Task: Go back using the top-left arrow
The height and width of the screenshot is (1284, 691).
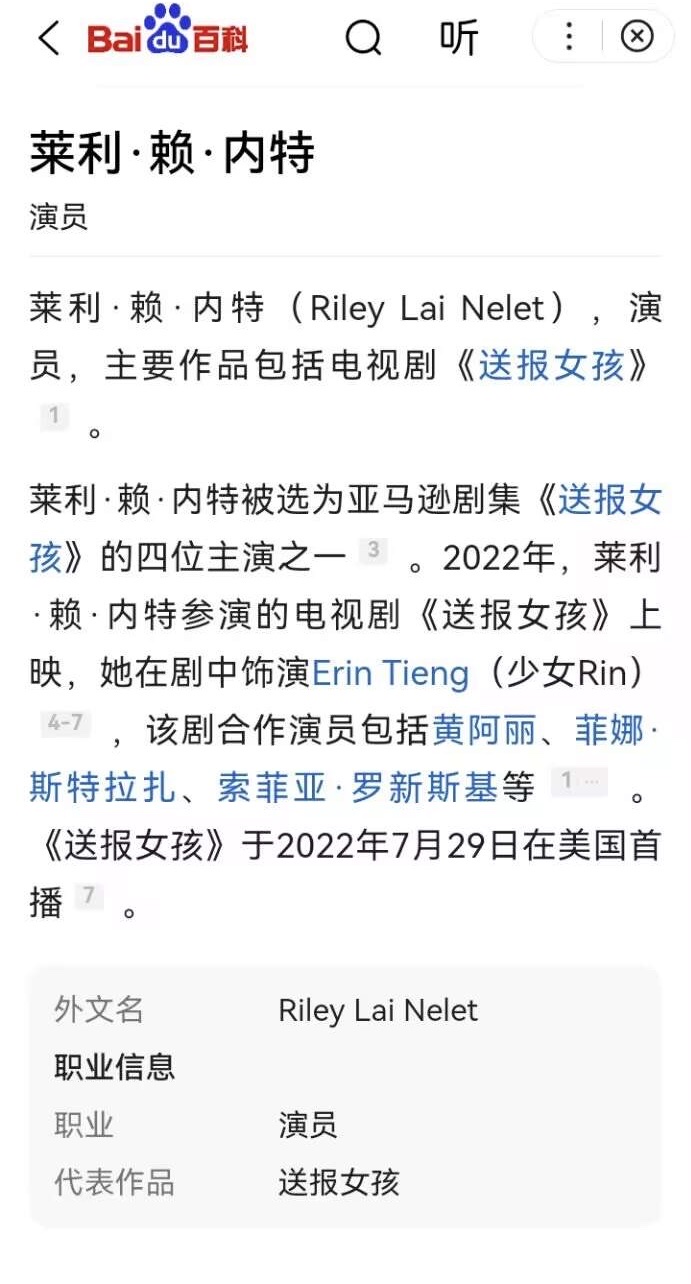Action: [48, 38]
